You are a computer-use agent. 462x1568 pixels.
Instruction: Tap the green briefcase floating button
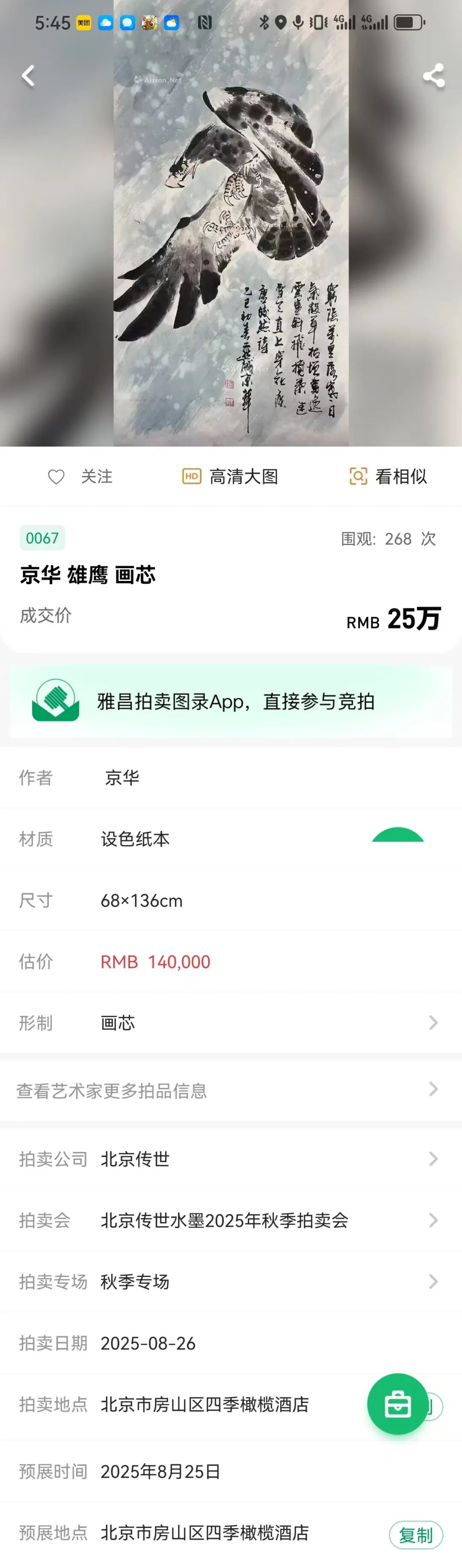[397, 1404]
